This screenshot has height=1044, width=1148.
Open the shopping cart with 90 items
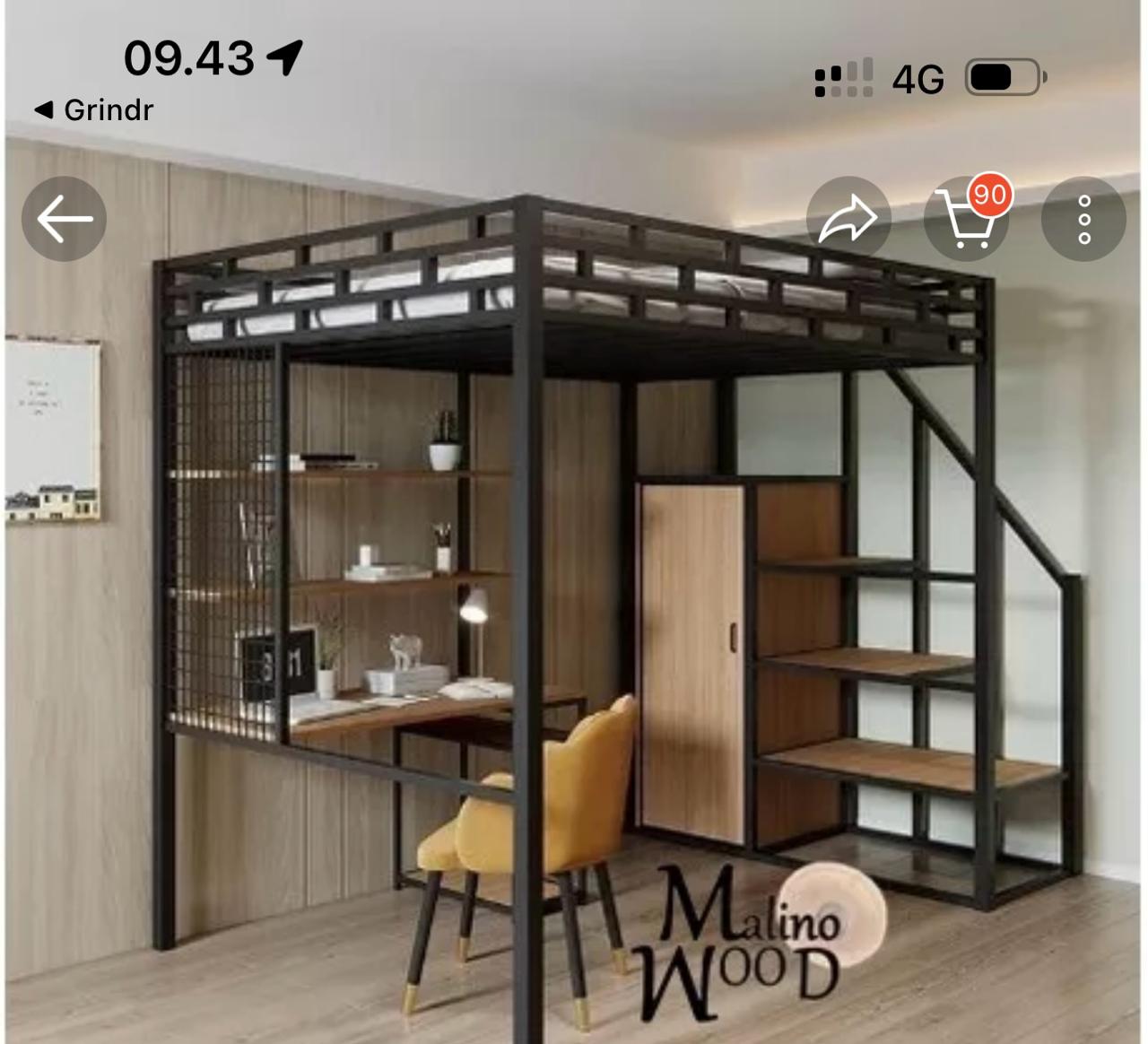[966, 219]
